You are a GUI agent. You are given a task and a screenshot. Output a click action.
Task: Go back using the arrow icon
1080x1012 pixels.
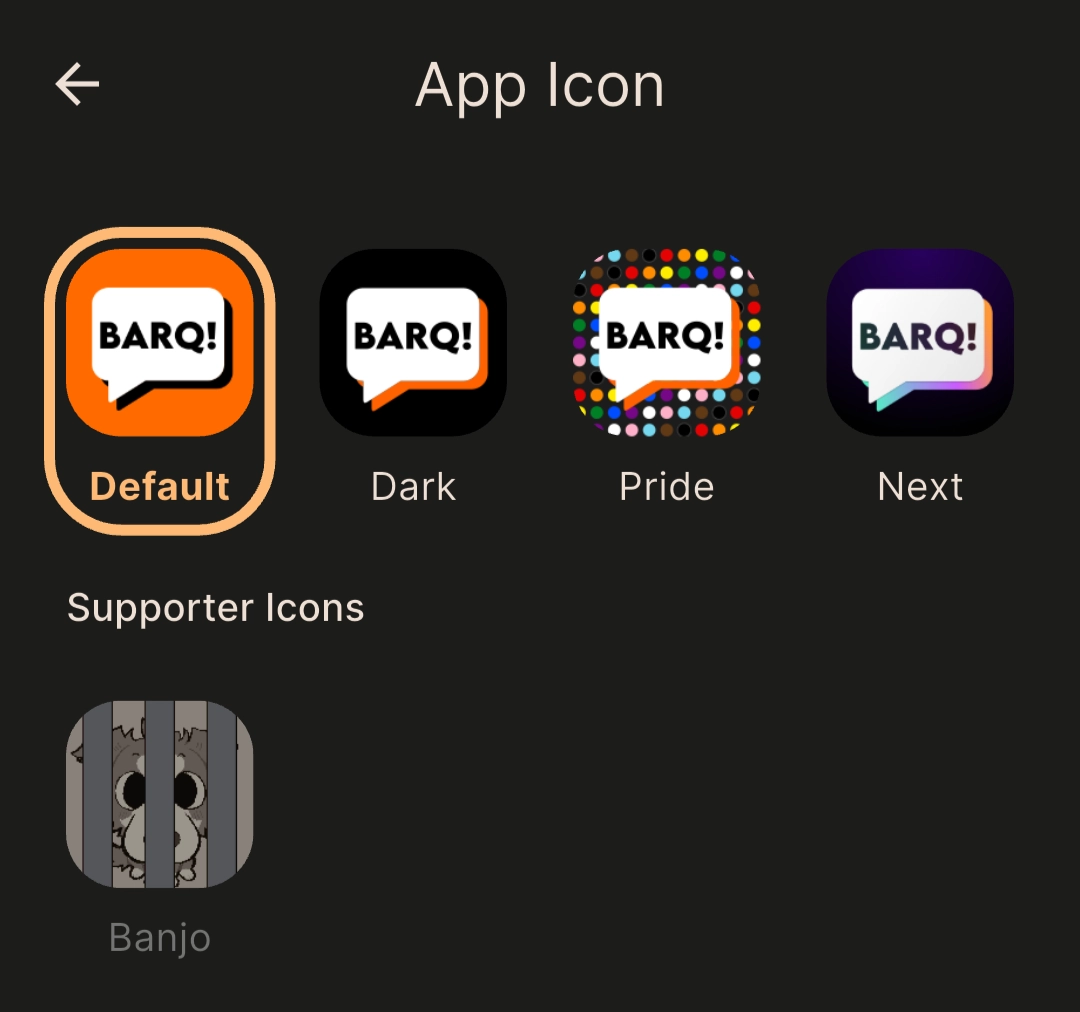coord(77,84)
